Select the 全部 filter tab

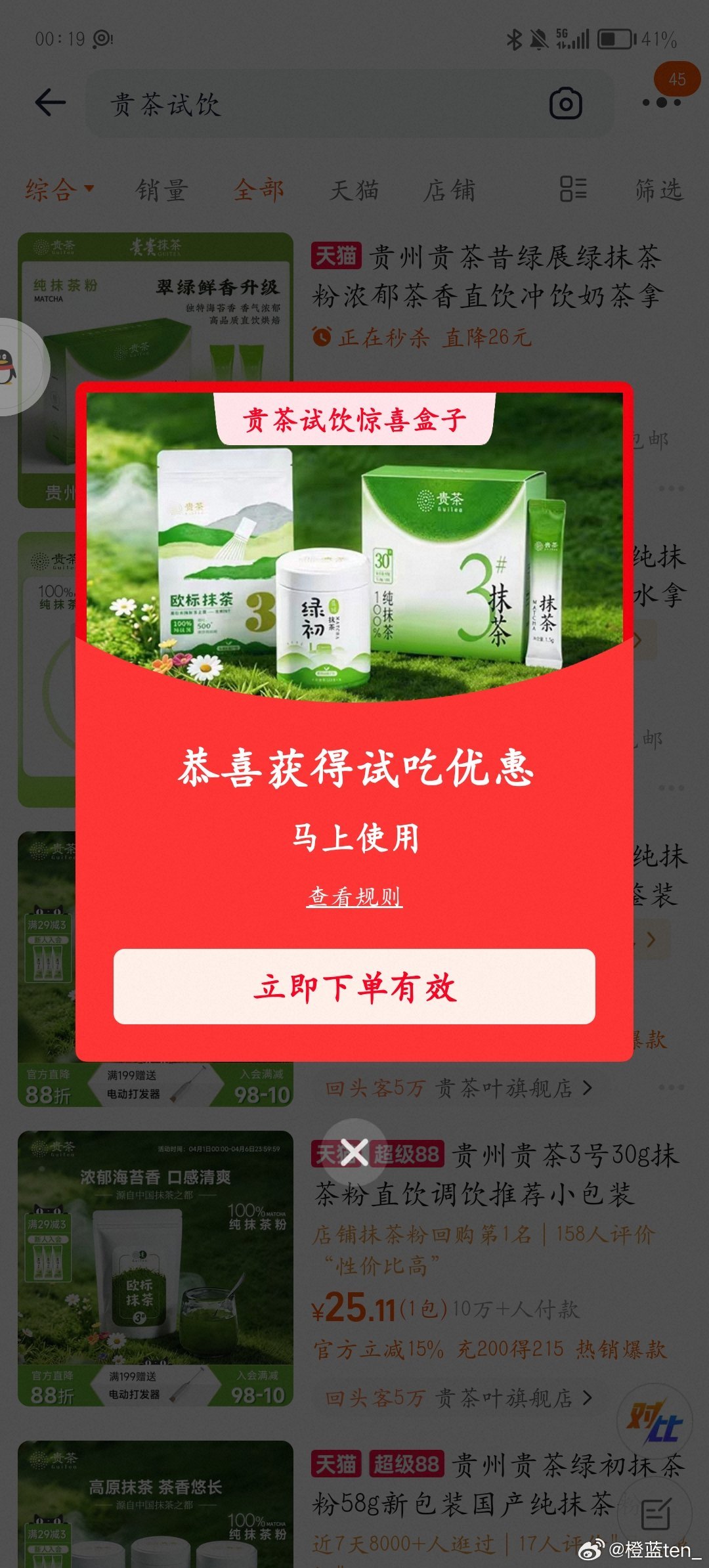[x=259, y=190]
